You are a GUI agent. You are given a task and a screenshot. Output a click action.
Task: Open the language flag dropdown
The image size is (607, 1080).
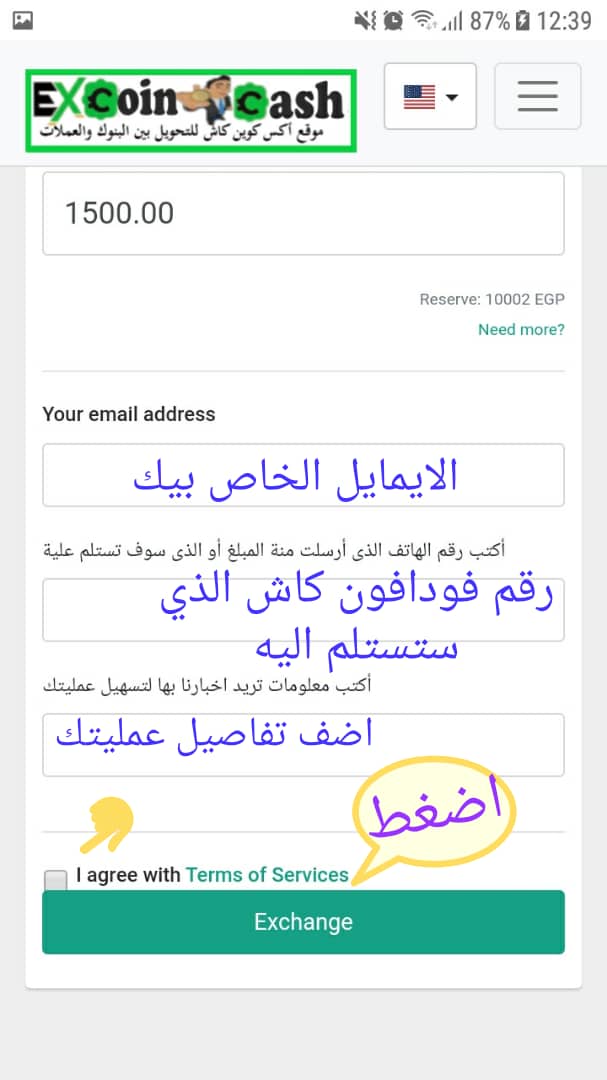pyautogui.click(x=430, y=96)
